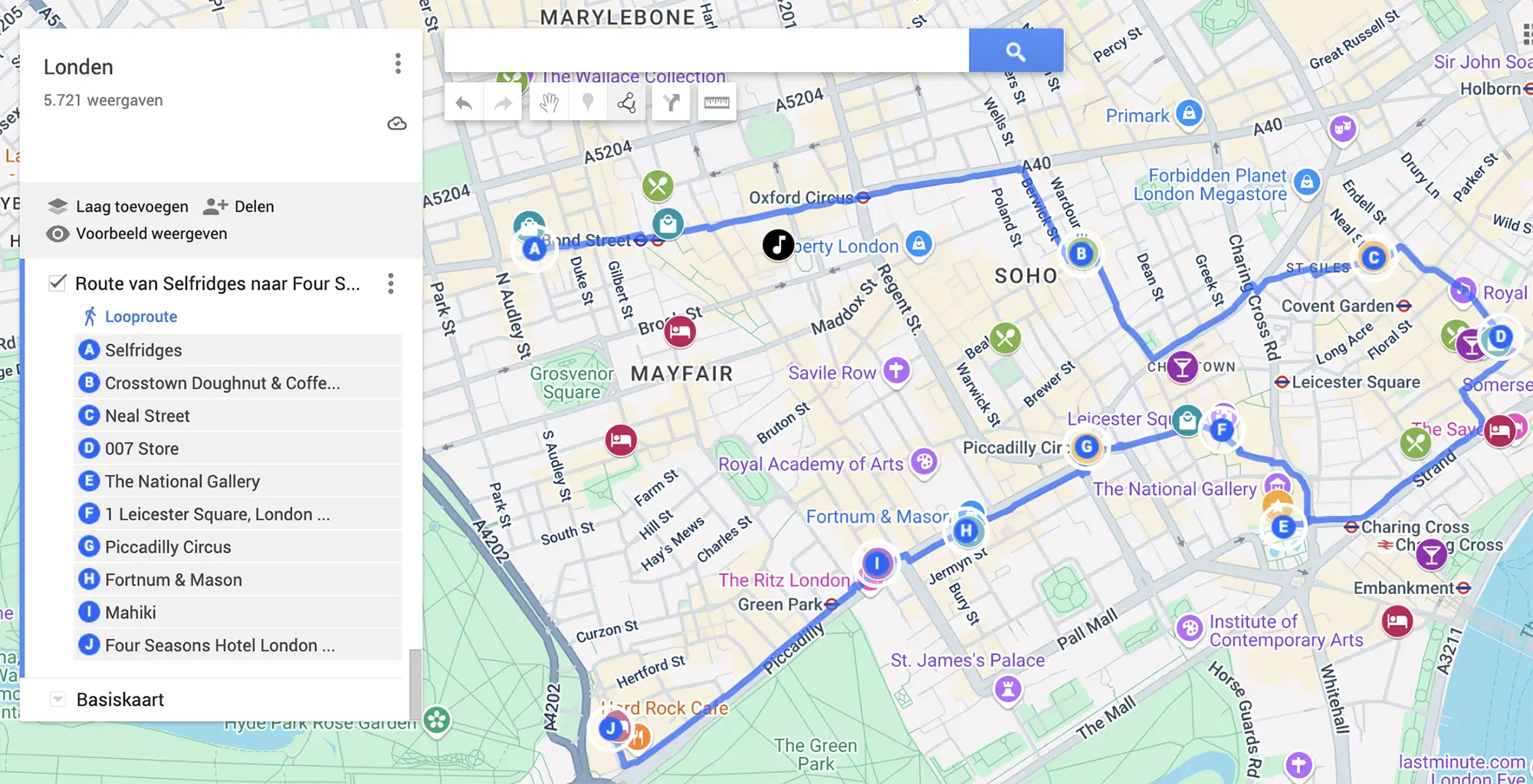Select the draw line tool
1533x784 pixels.
pos(626,103)
